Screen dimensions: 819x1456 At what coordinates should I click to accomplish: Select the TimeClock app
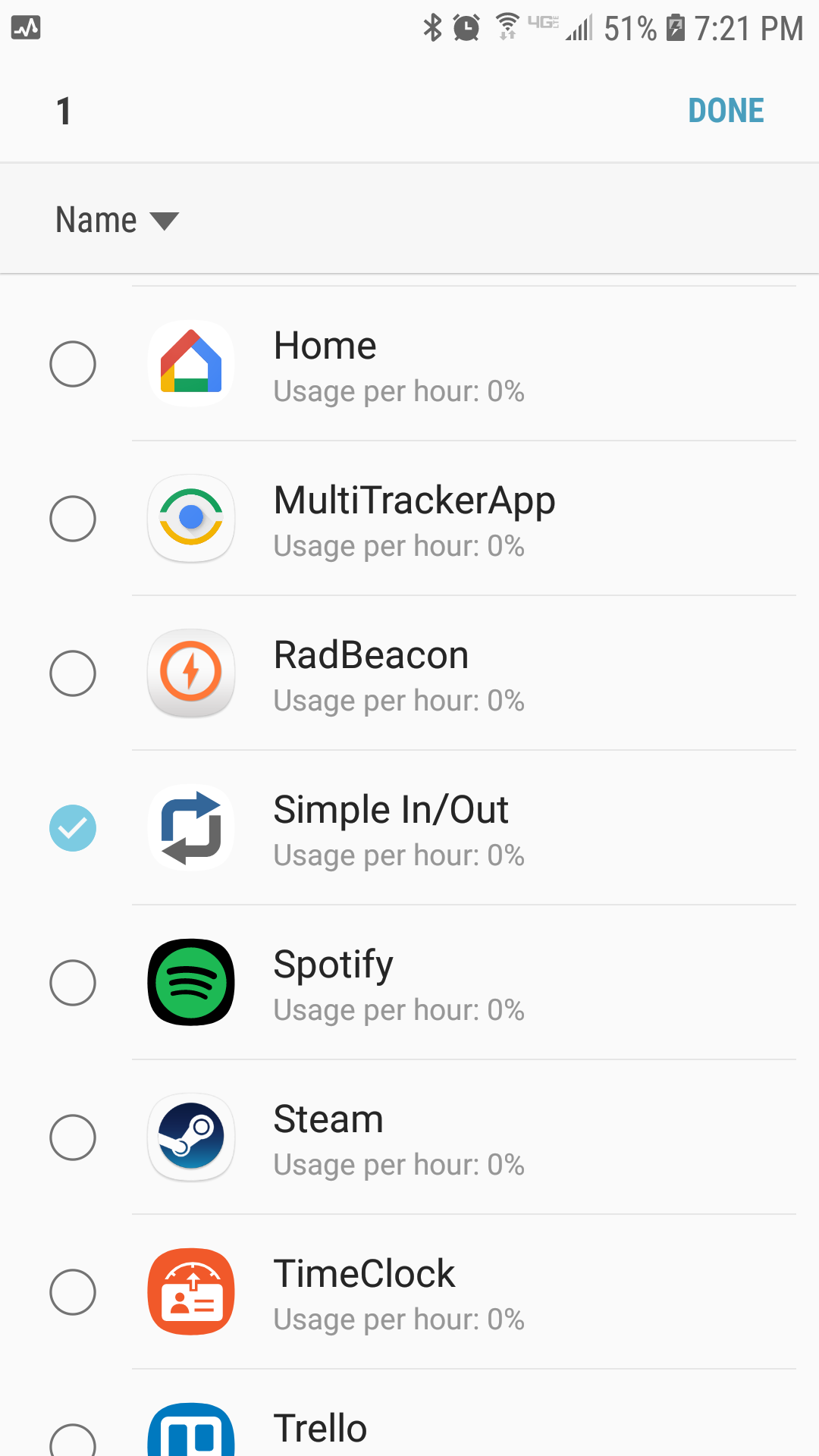tap(73, 1292)
